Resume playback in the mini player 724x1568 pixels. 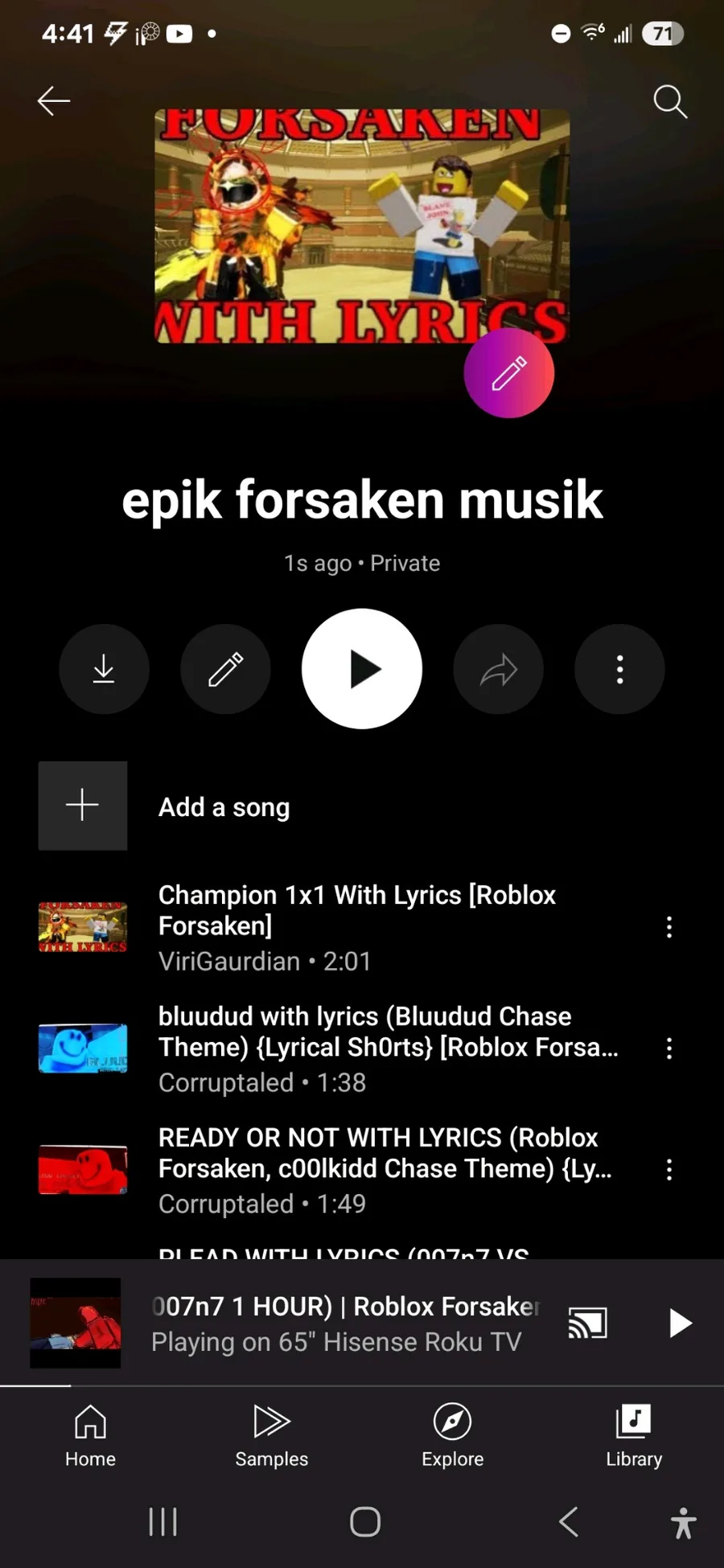click(x=680, y=1323)
